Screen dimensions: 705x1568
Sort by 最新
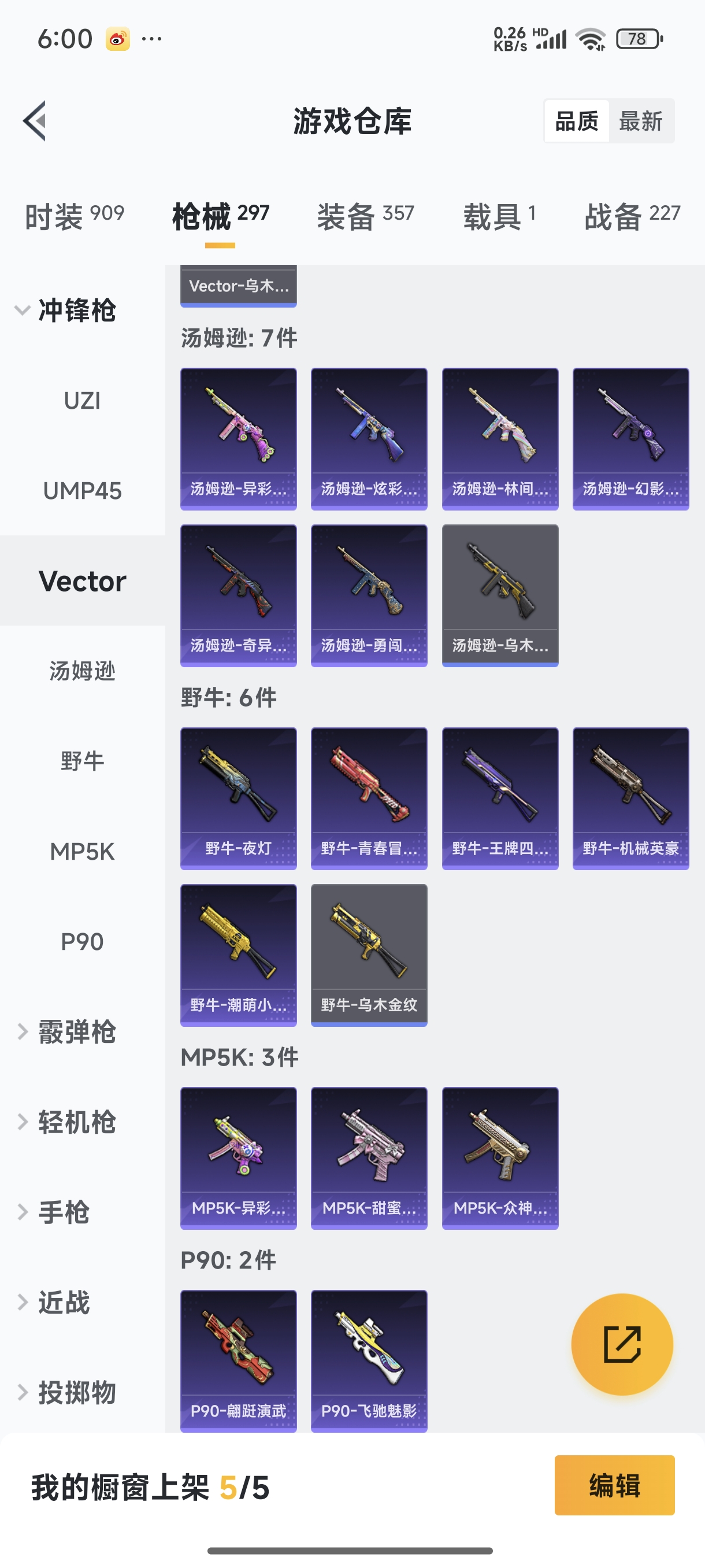click(x=640, y=121)
